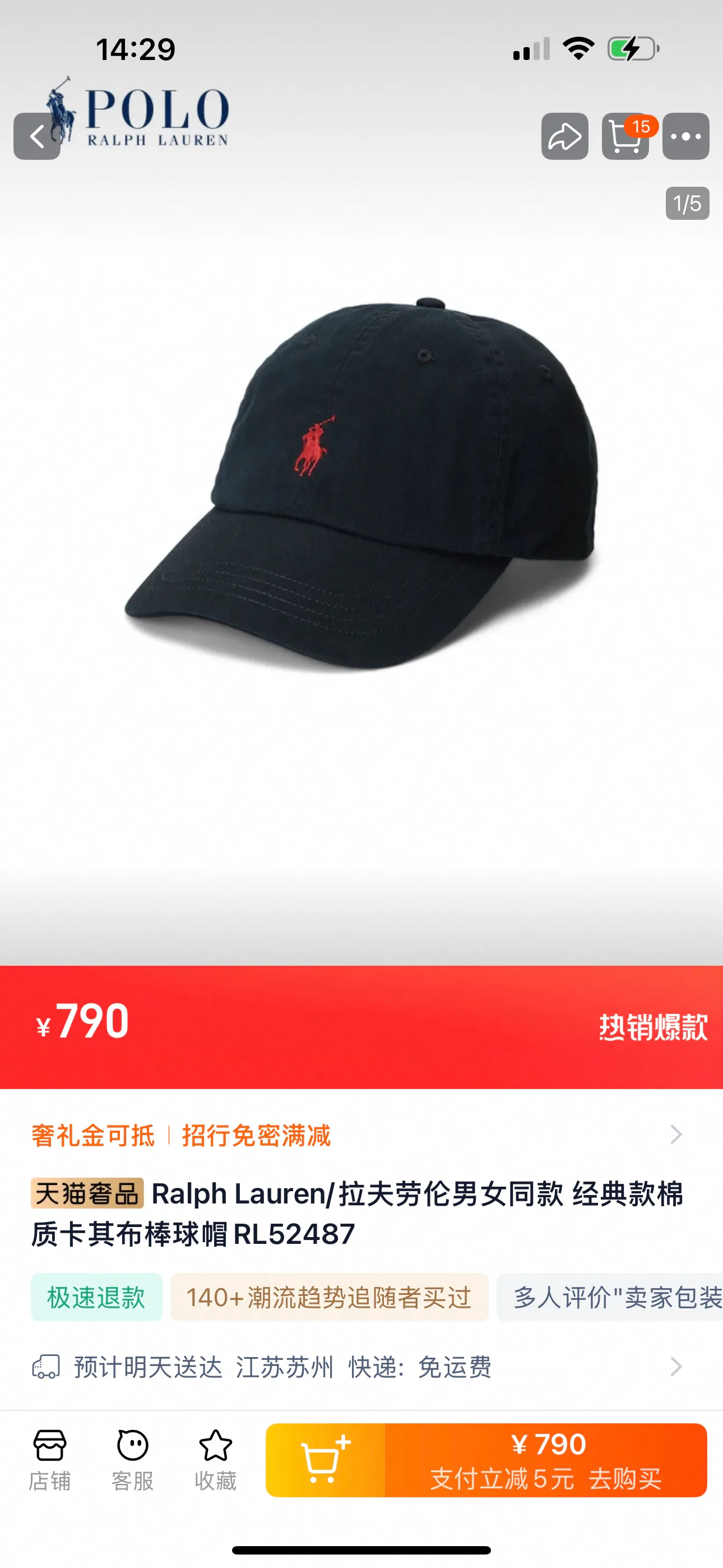Open the three-dot more menu
This screenshot has height=1568, width=723.
click(686, 136)
